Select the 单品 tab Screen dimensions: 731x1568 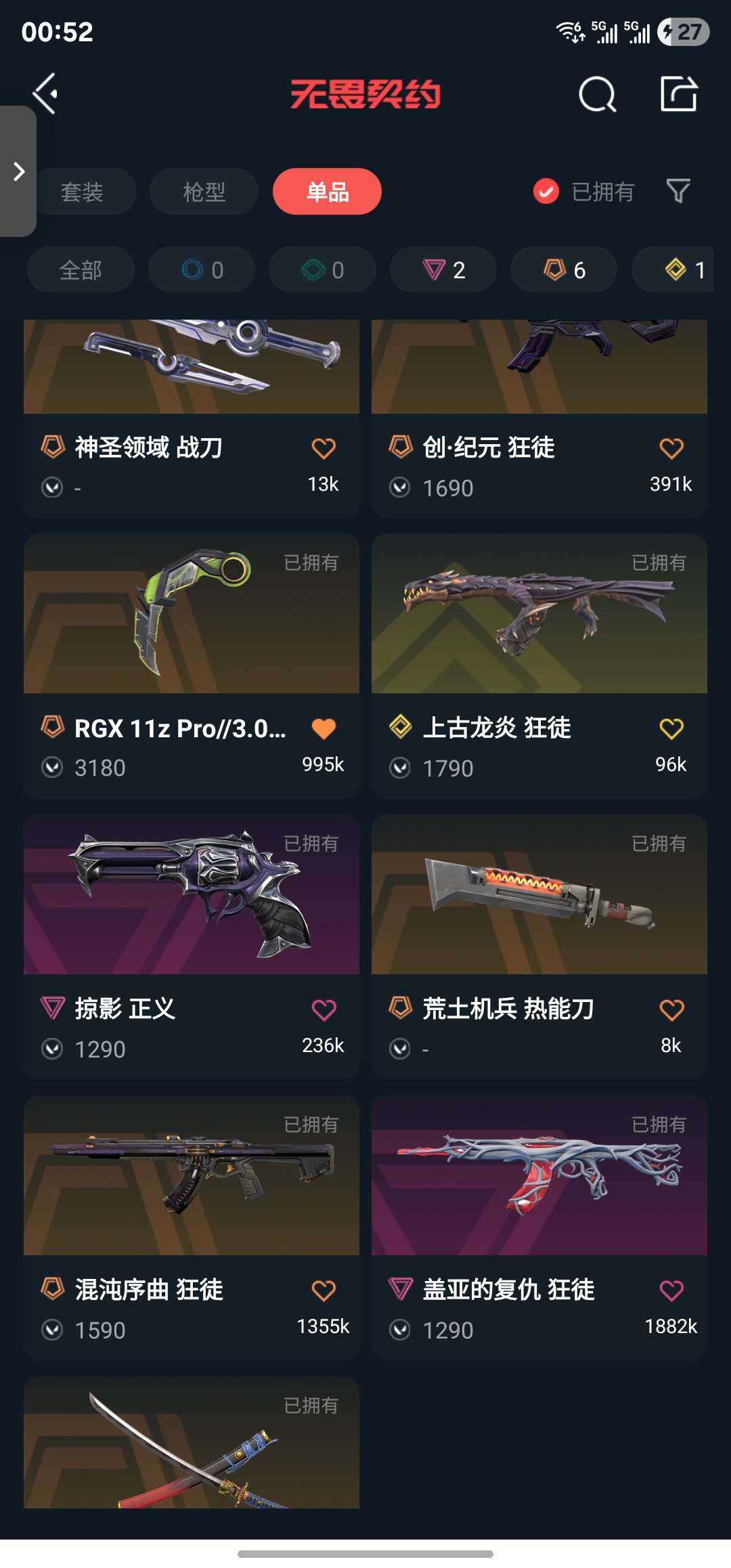327,192
